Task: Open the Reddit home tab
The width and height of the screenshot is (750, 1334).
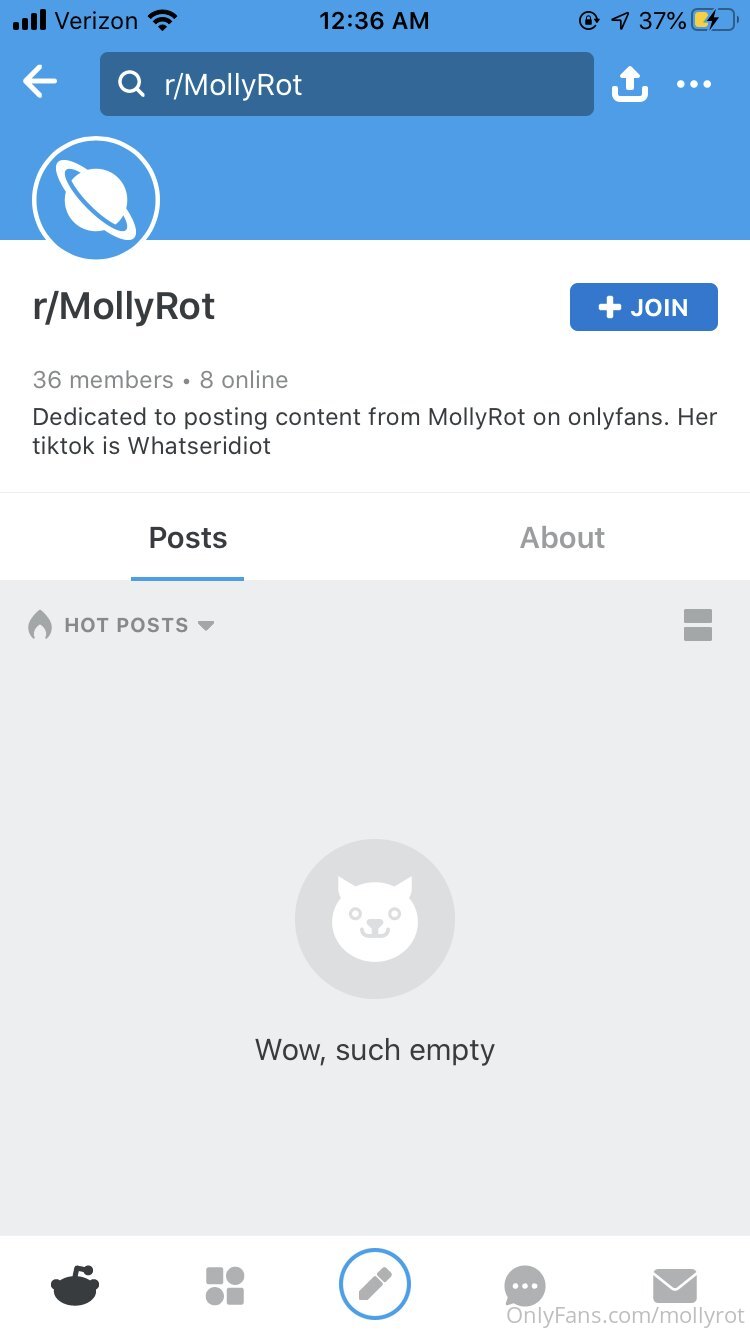Action: coord(75,1285)
